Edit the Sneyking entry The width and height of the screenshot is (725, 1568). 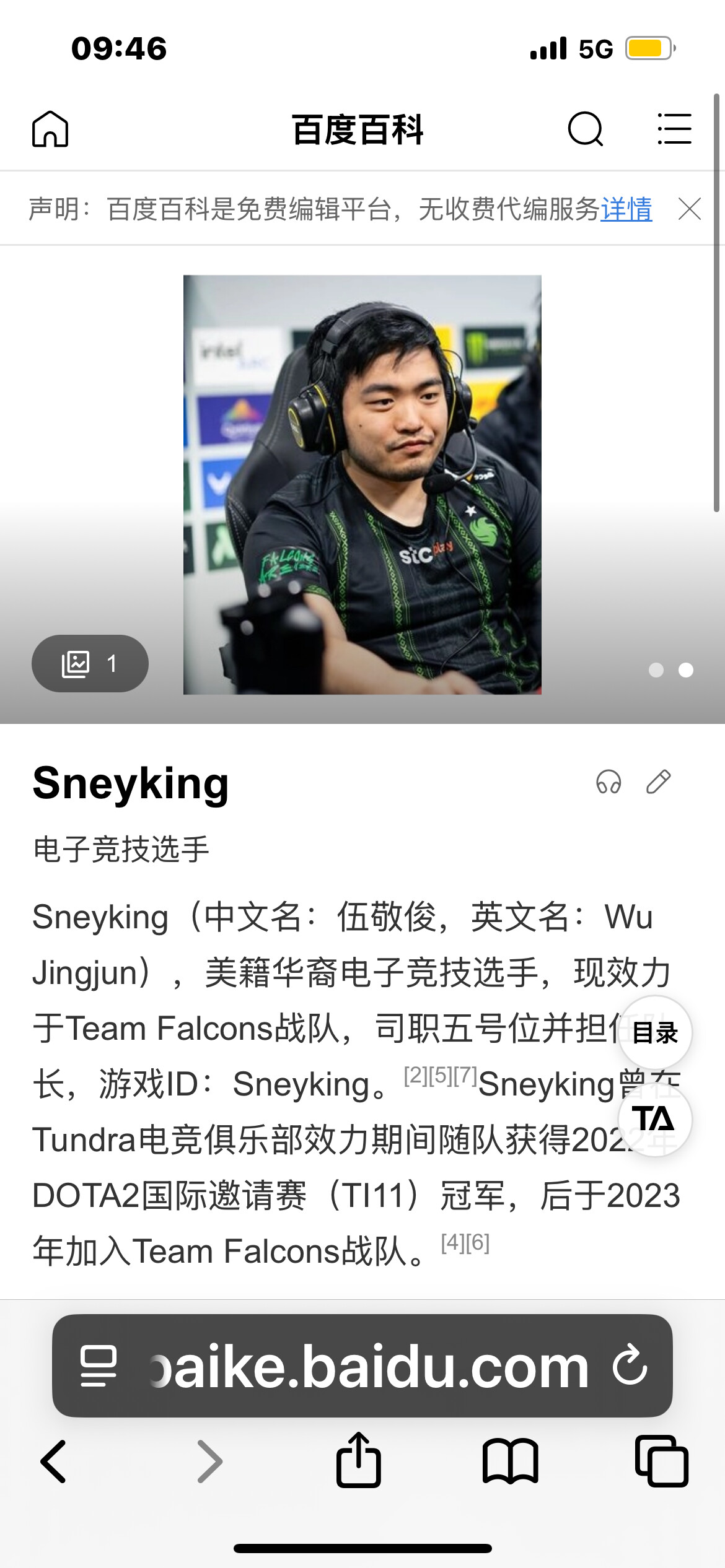pyautogui.click(x=658, y=782)
